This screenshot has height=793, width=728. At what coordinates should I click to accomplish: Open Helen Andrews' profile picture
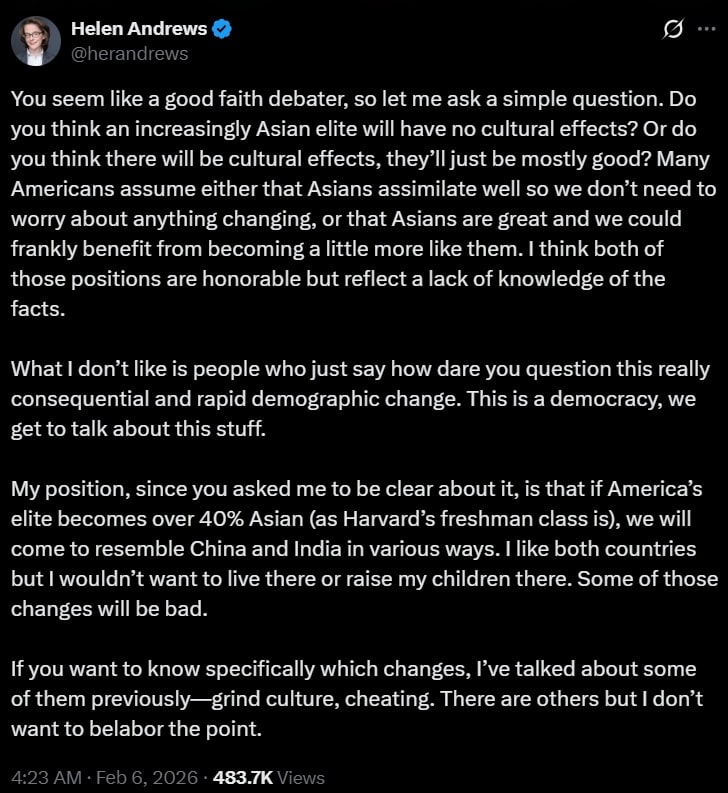pos(35,41)
